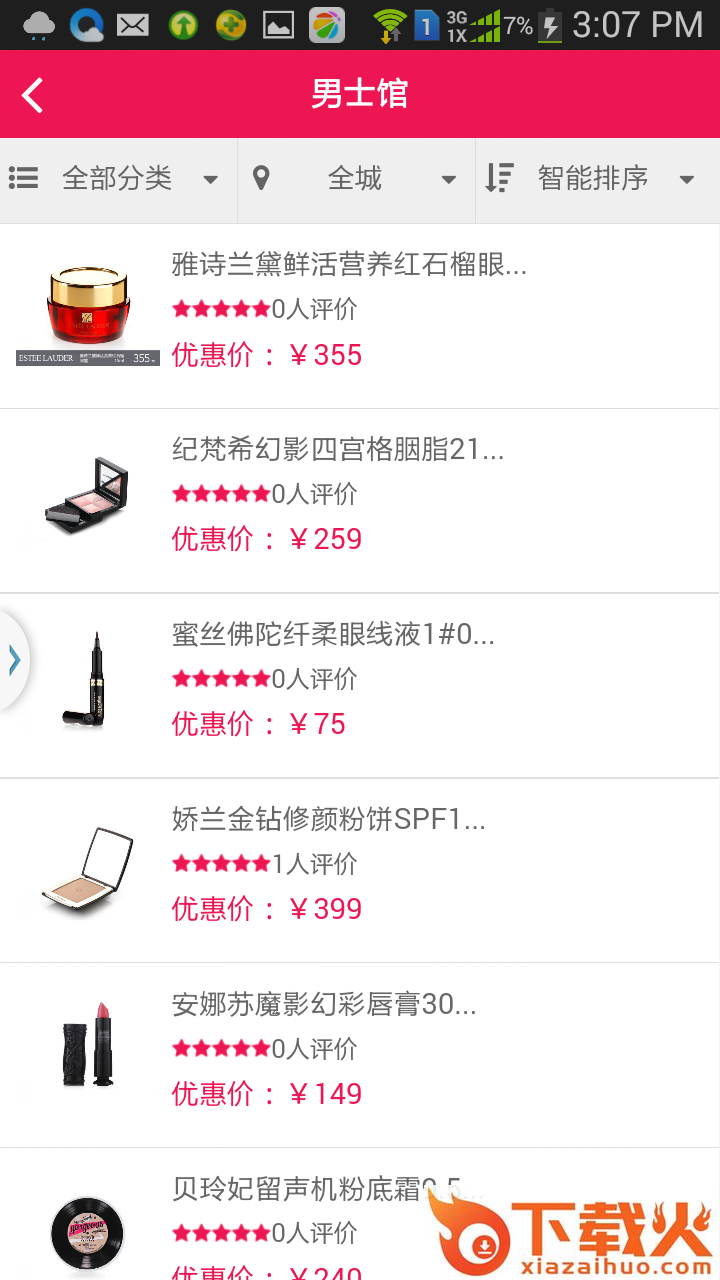Tap the location pin icon beside 全城

click(x=262, y=178)
